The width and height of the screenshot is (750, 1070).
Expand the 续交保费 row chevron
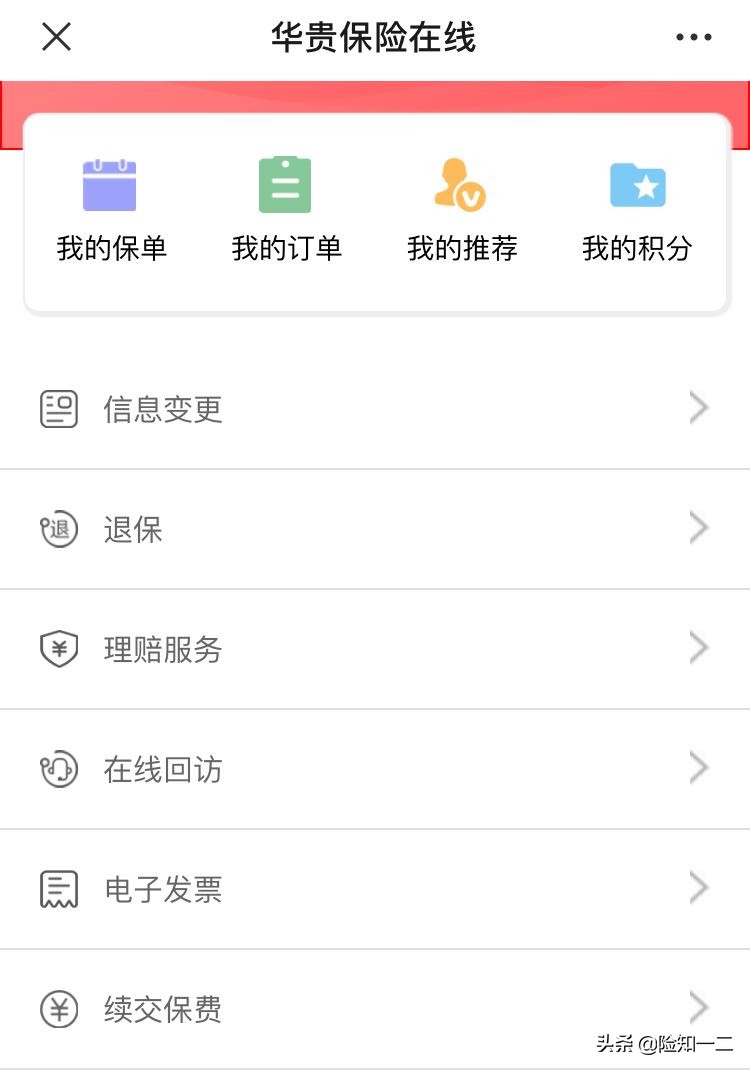(698, 1008)
